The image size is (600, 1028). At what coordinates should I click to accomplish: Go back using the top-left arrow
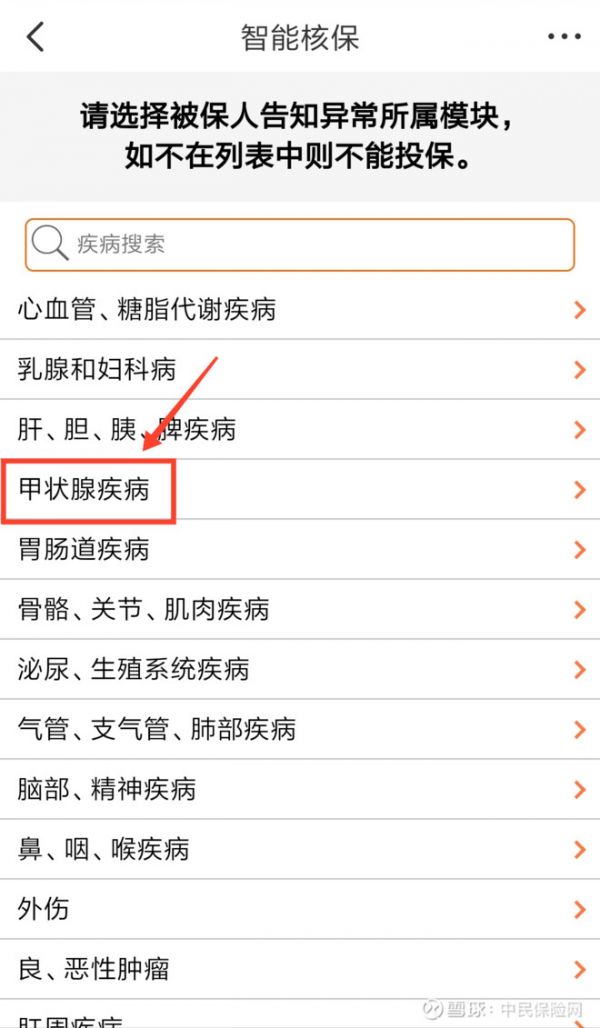pyautogui.click(x=35, y=37)
